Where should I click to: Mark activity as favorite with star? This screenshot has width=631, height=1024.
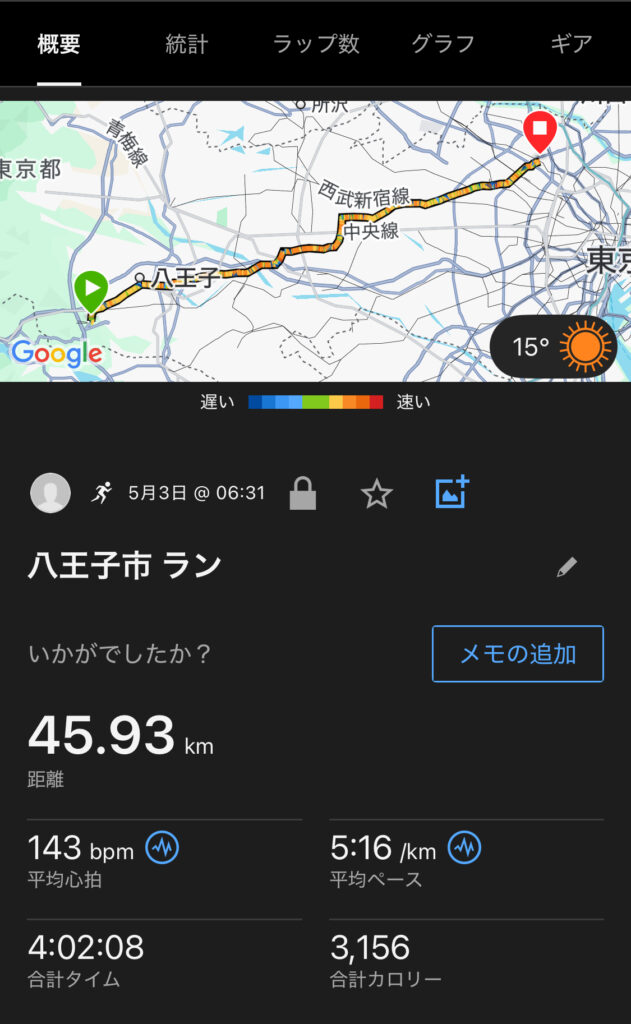pos(377,494)
